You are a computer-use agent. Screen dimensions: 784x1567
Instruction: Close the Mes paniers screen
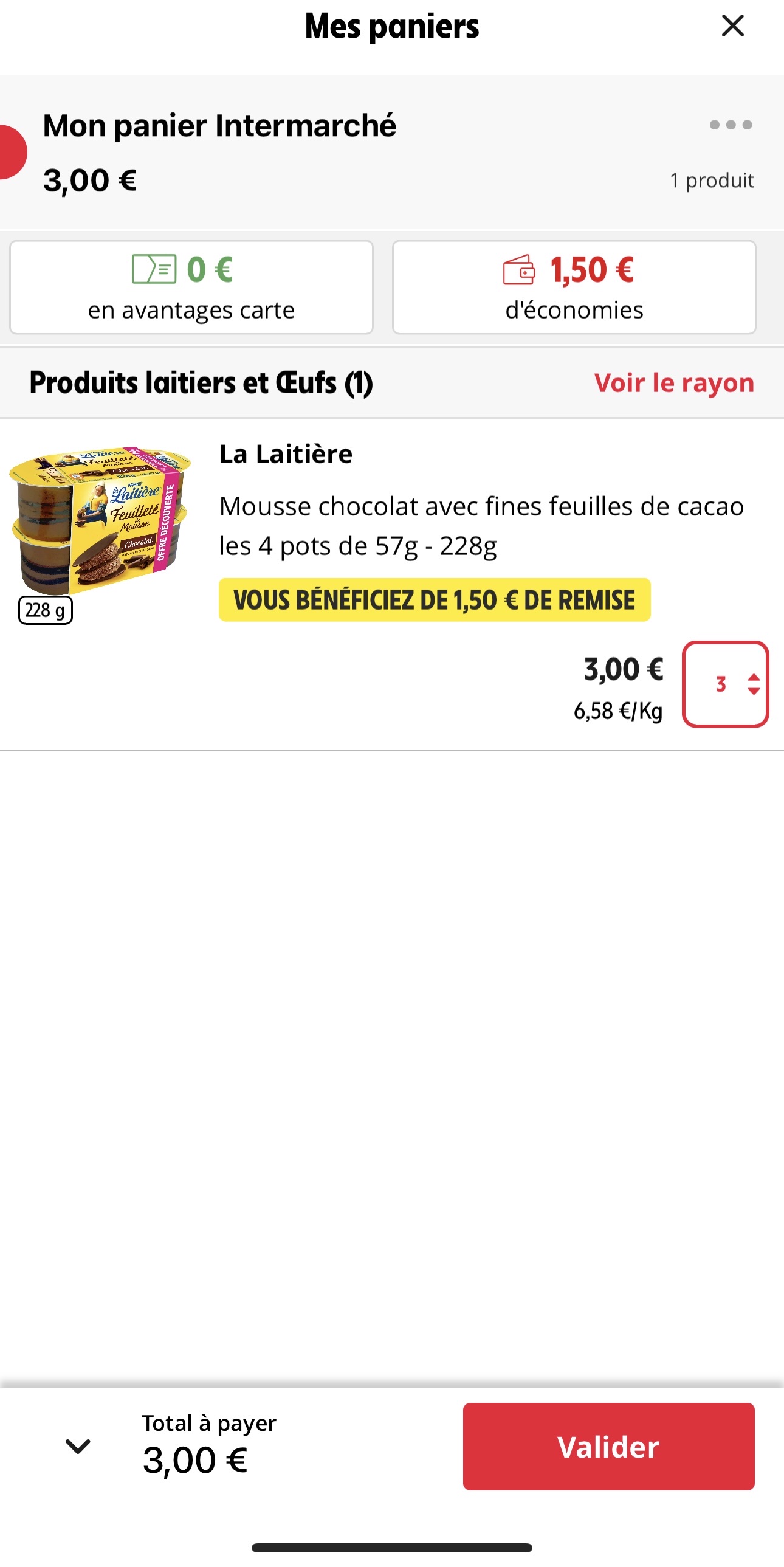(732, 26)
